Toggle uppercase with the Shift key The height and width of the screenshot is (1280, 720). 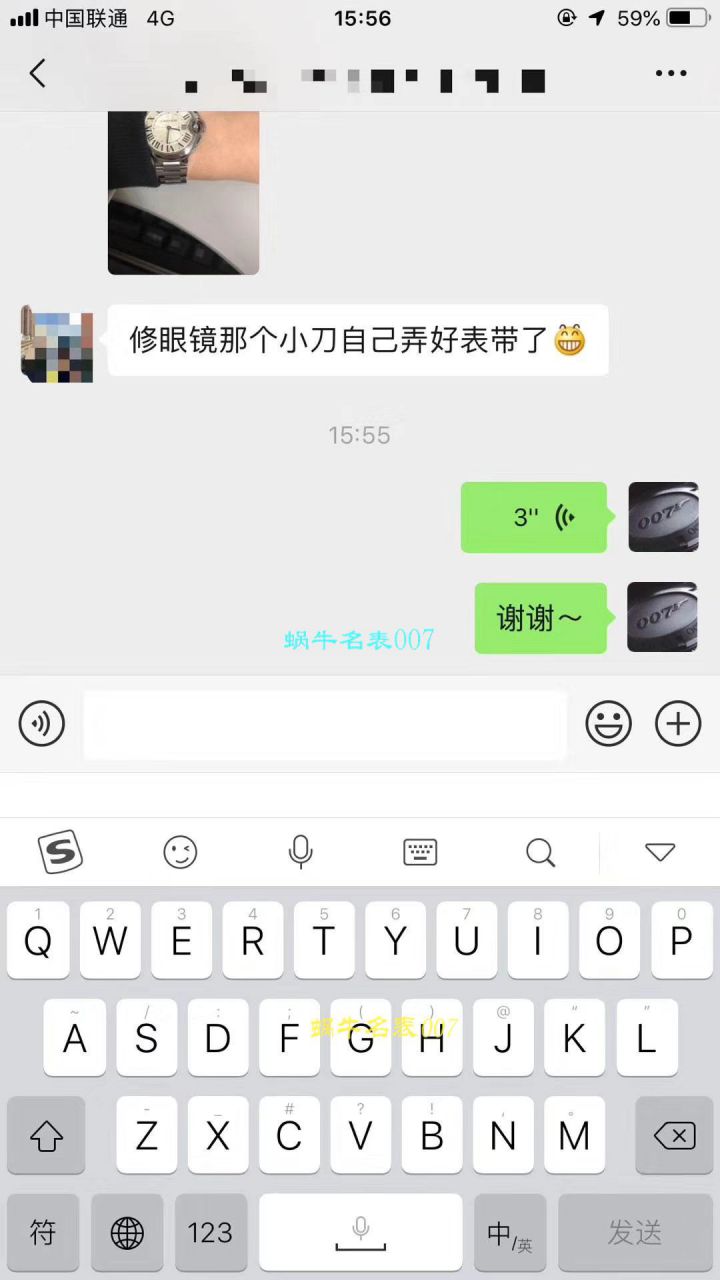(45, 1135)
